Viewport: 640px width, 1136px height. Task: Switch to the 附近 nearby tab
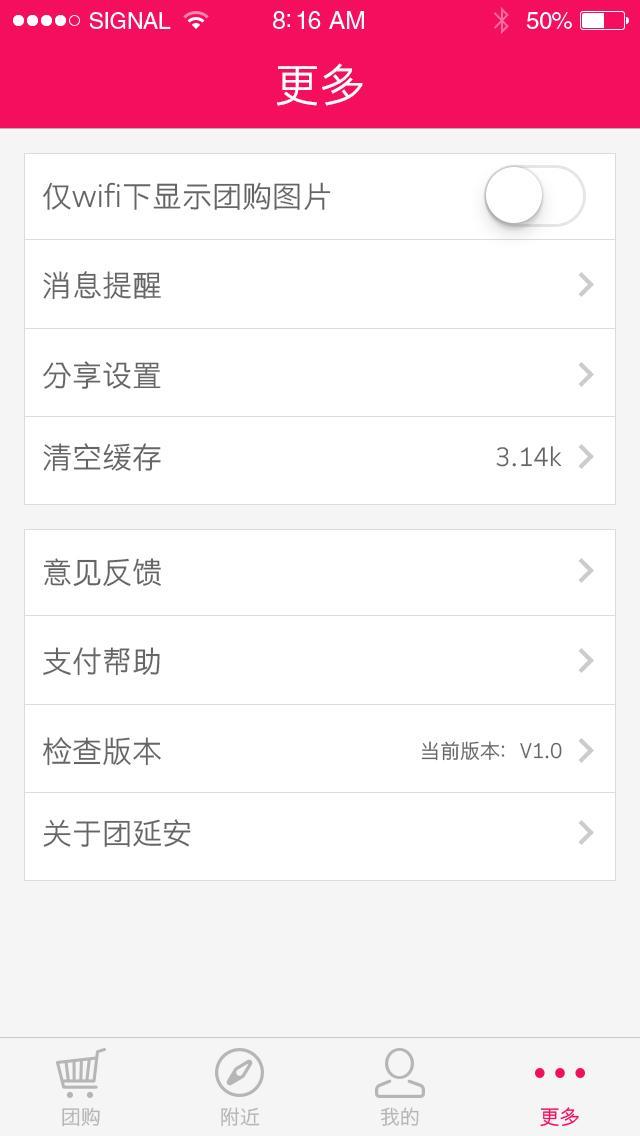pyautogui.click(x=240, y=1088)
